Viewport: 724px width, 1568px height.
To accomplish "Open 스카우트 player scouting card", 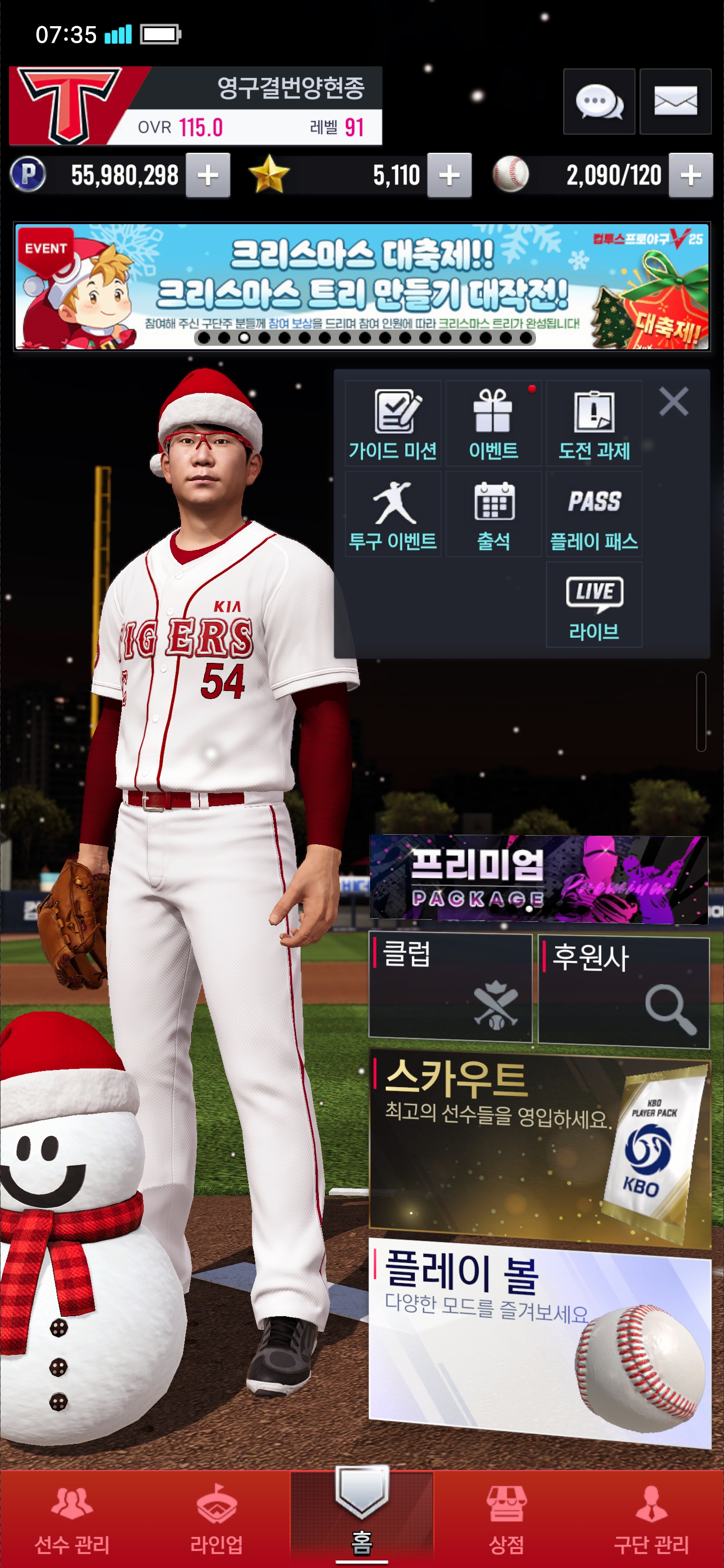I will tap(538, 1144).
